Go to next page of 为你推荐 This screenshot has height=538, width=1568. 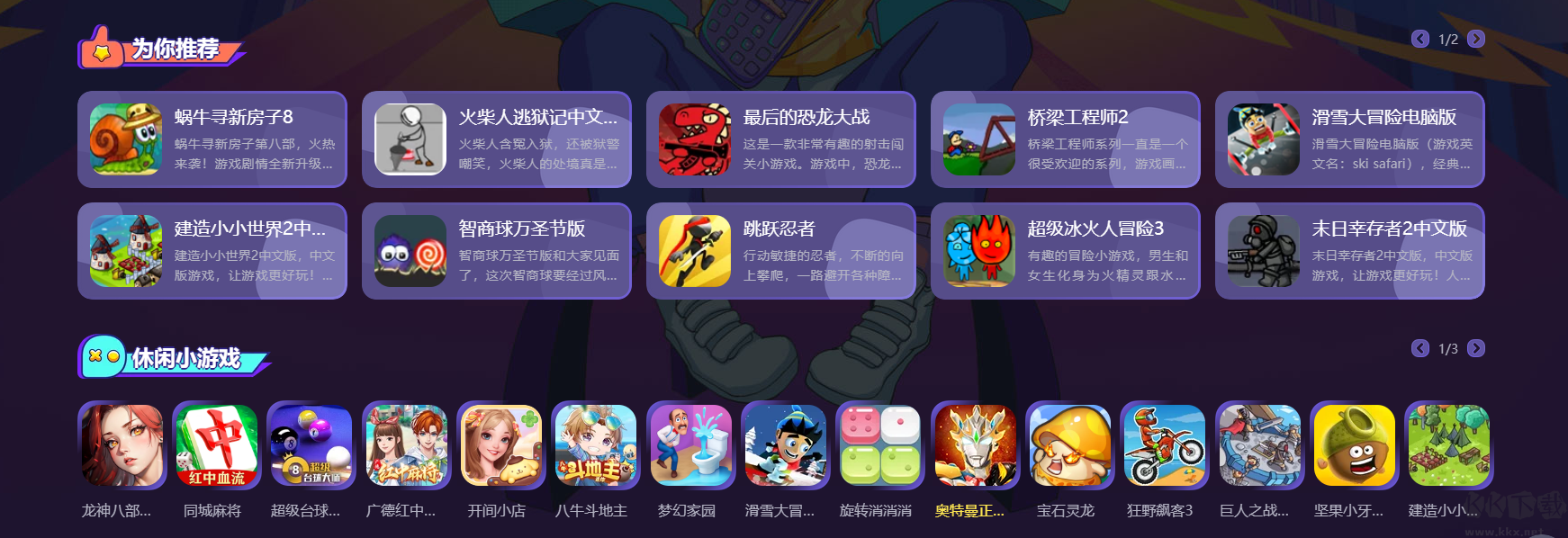[1476, 39]
